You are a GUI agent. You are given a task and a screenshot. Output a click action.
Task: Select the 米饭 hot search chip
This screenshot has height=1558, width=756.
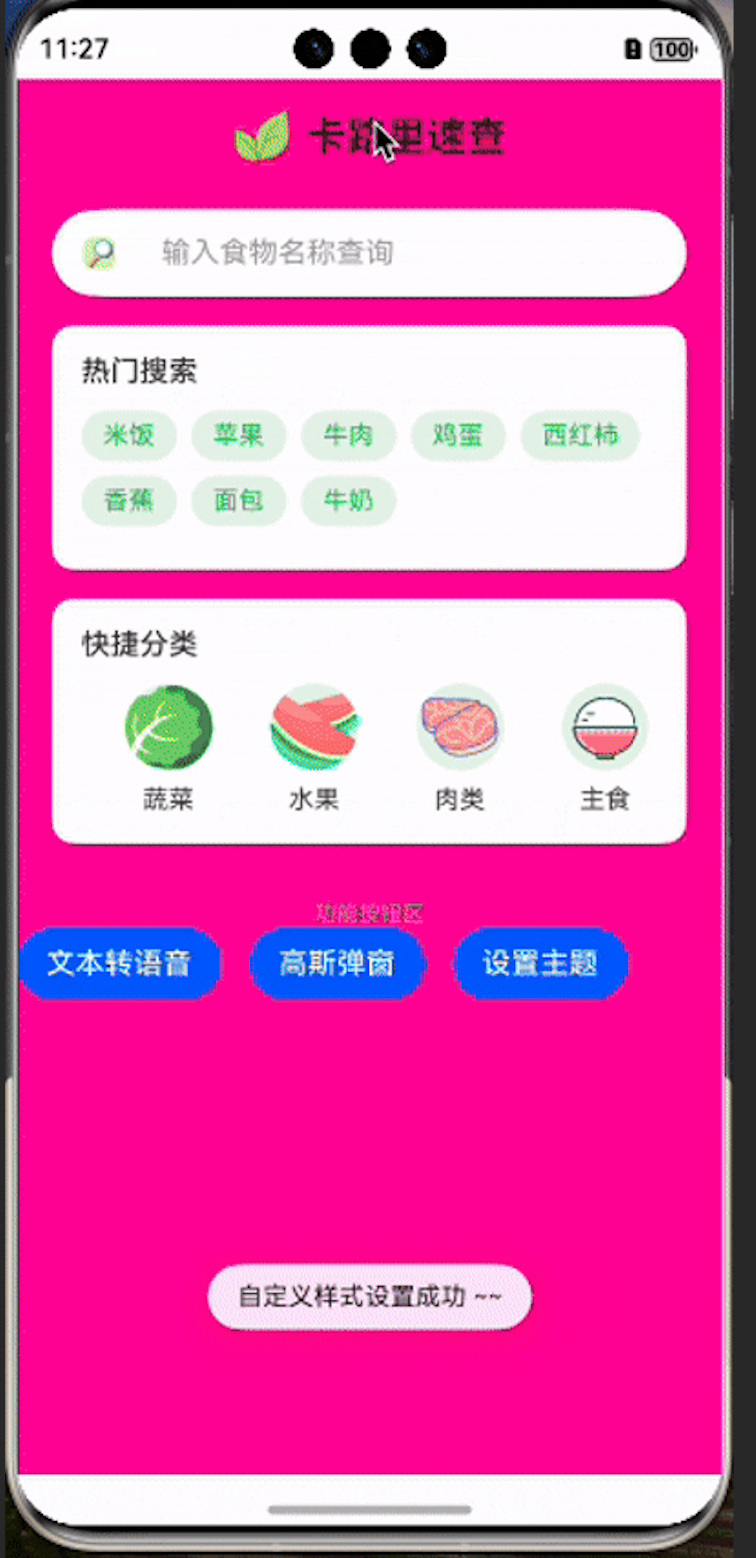coord(129,435)
